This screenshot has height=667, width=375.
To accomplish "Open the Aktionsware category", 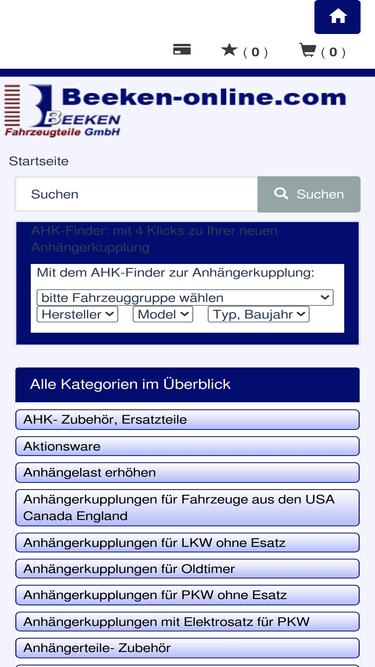I will pos(188,446).
